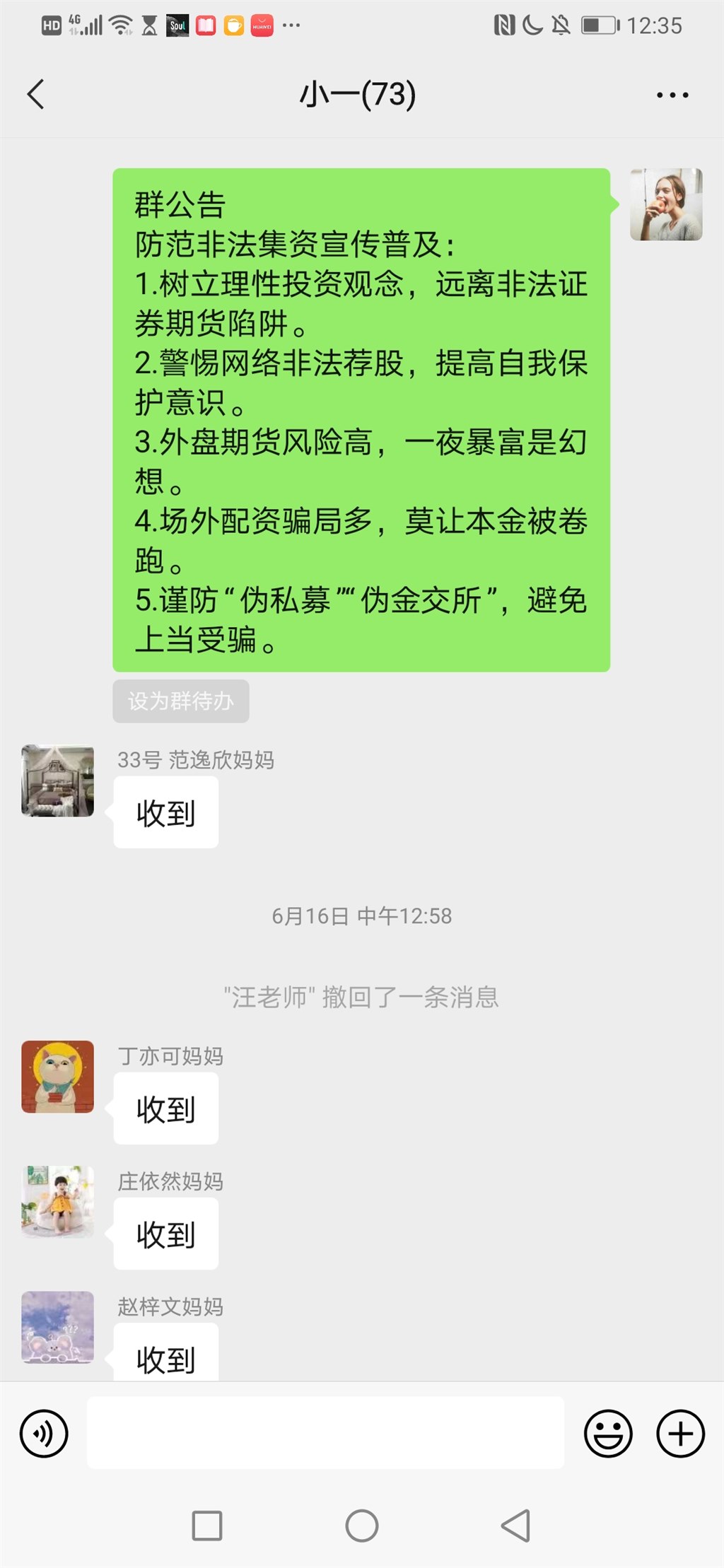View 丁亦可妈妈's profile avatar
Viewport: 724px width, 1568px height.
(57, 1076)
